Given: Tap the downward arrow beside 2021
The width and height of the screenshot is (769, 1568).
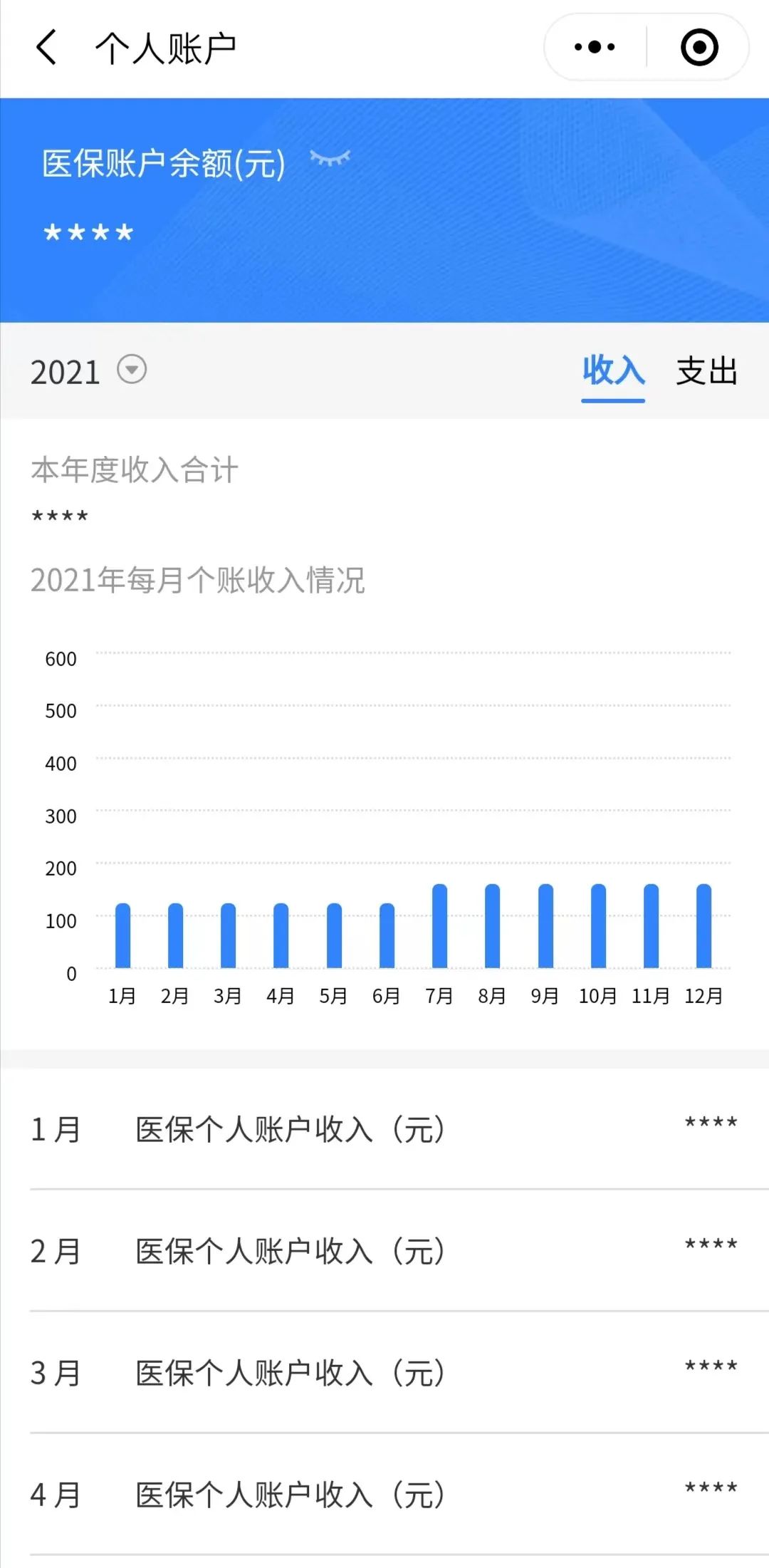Looking at the screenshot, I should pos(130,370).
